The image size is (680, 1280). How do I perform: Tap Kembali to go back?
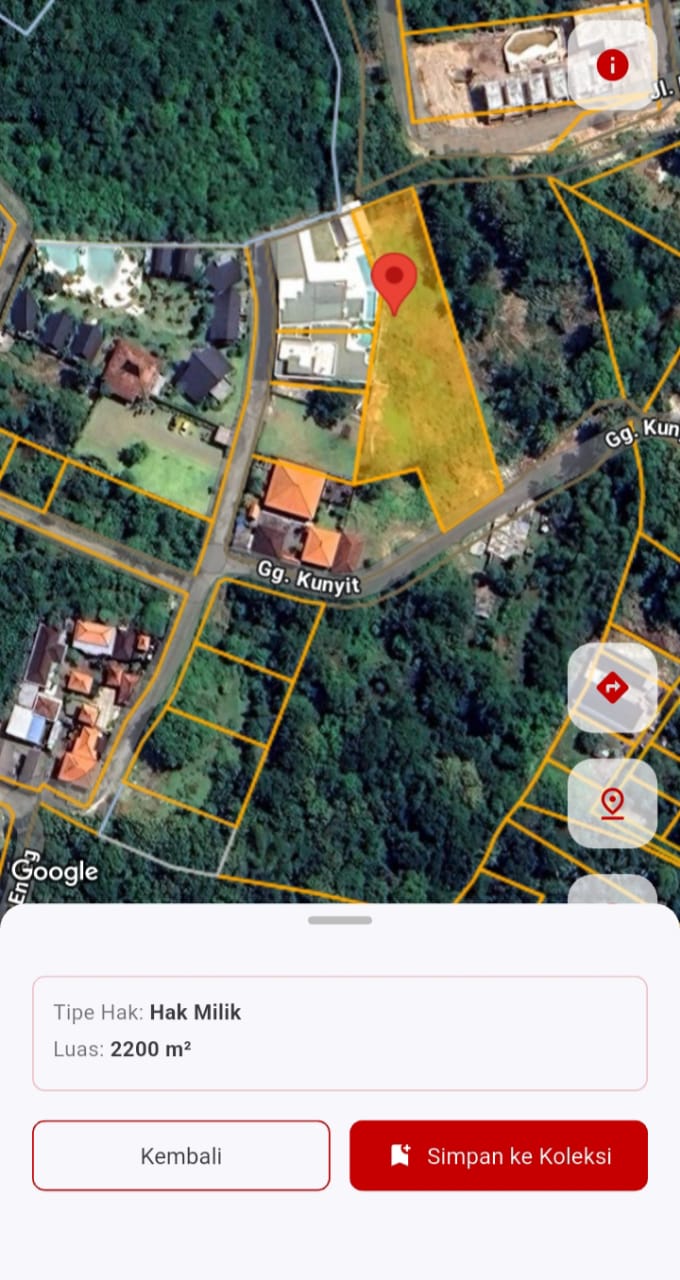point(181,1156)
